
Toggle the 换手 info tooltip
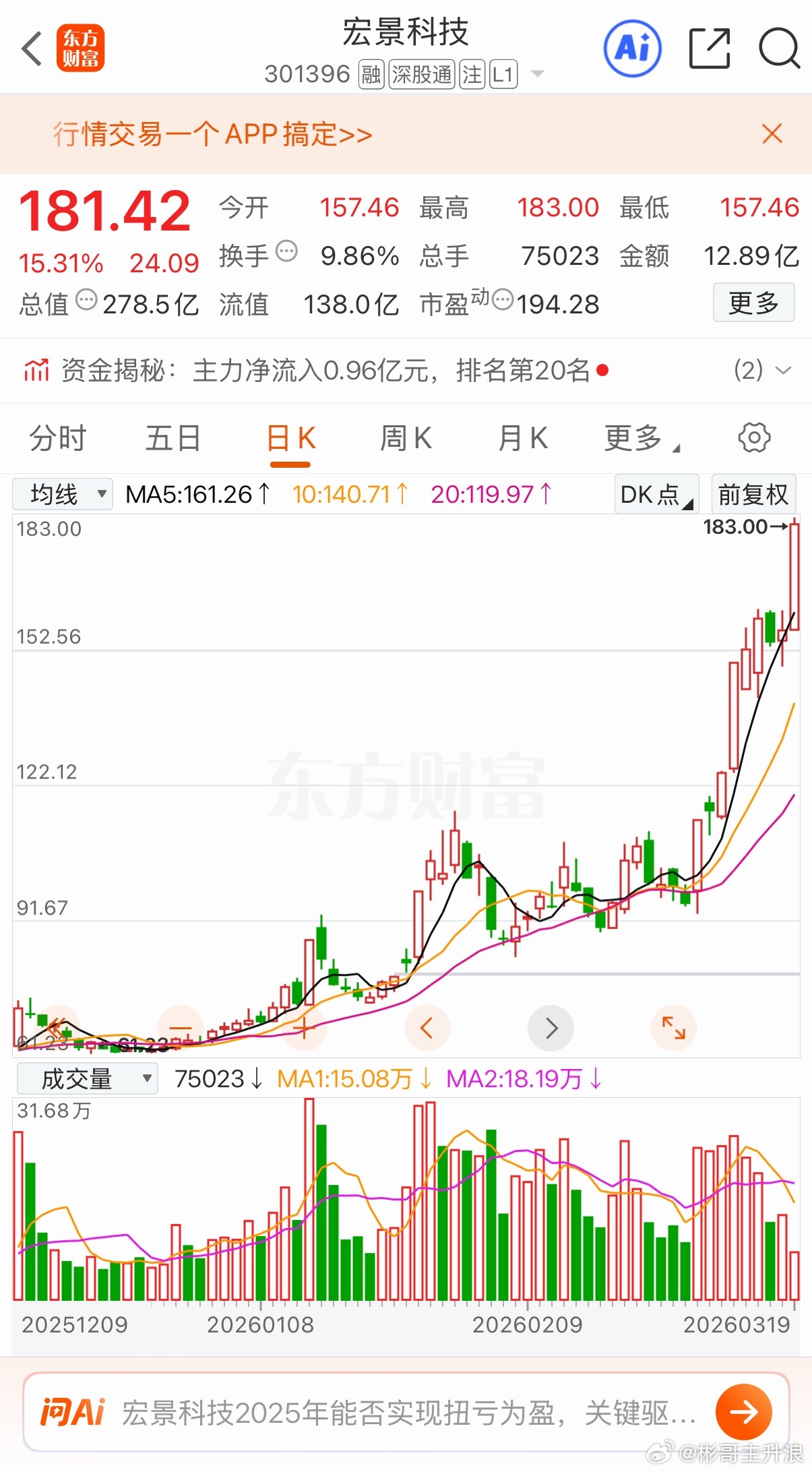pyautogui.click(x=286, y=251)
